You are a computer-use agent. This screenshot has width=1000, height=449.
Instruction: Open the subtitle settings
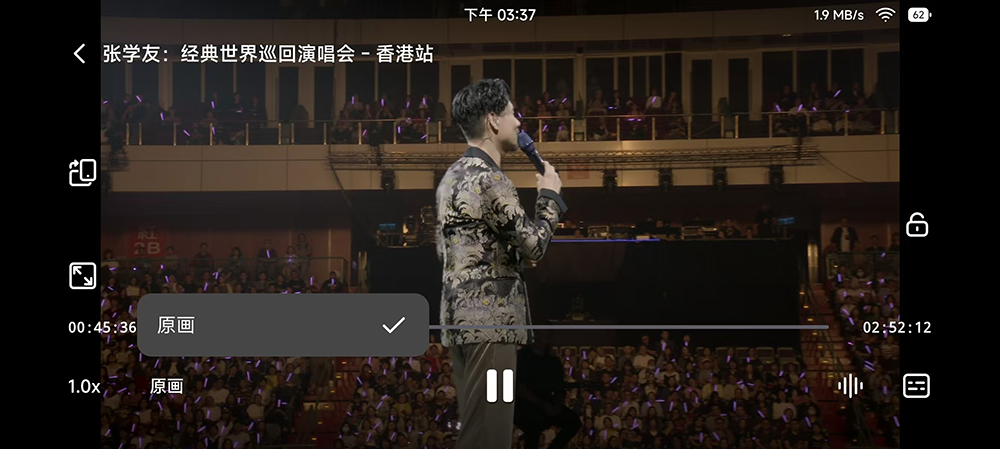point(916,386)
